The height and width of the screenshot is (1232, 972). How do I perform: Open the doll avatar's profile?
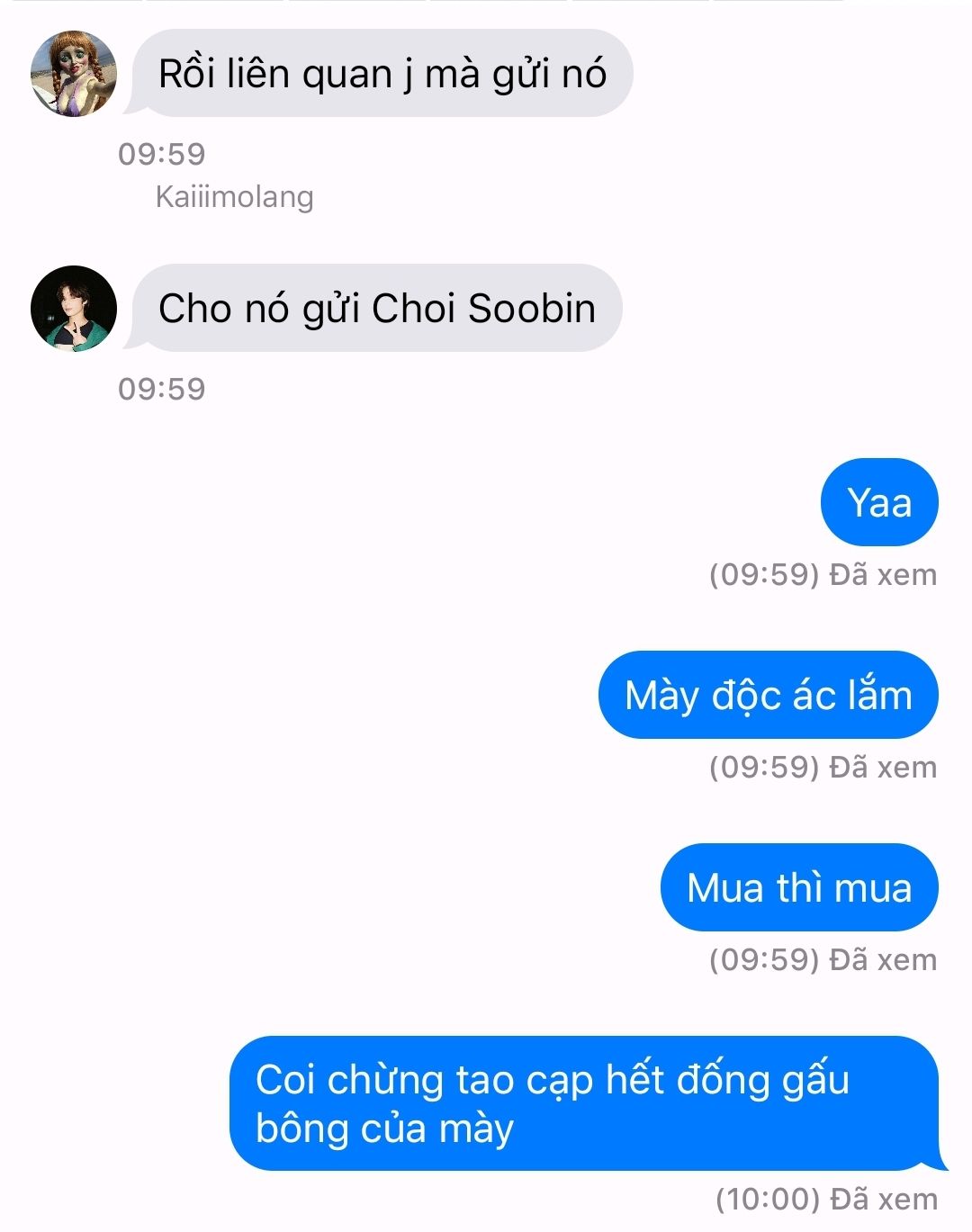pyautogui.click(x=74, y=74)
